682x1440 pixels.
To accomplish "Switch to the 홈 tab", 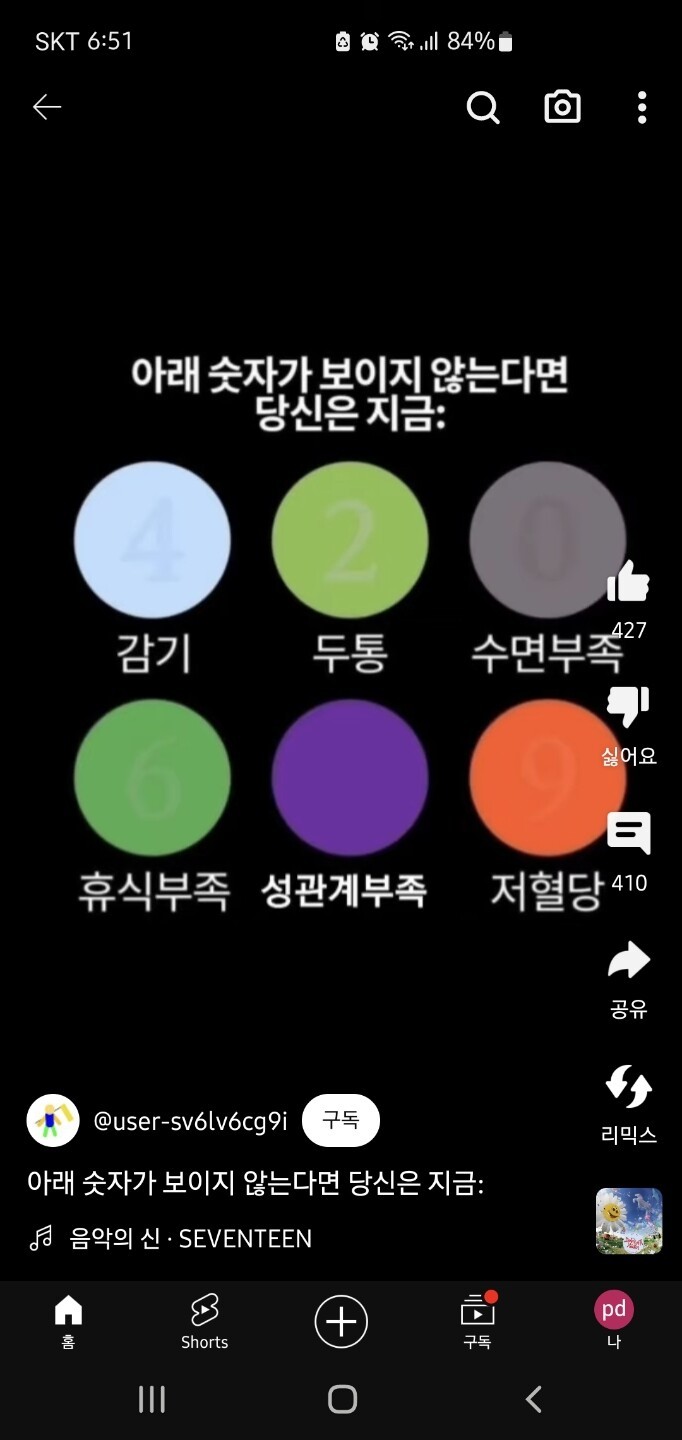I will pyautogui.click(x=68, y=1320).
